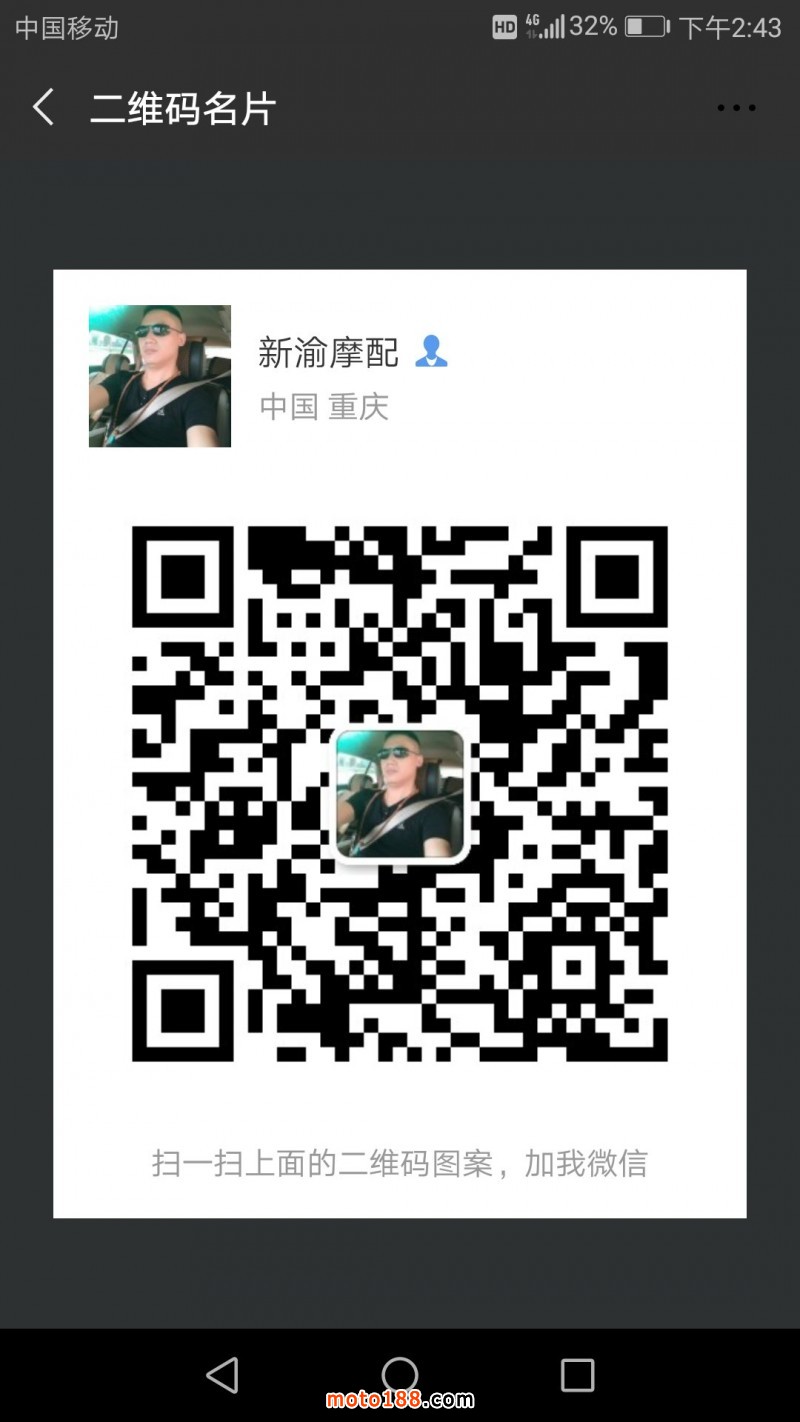Tap the location text 中国 重庆
This screenshot has height=1422, width=800.
point(327,406)
